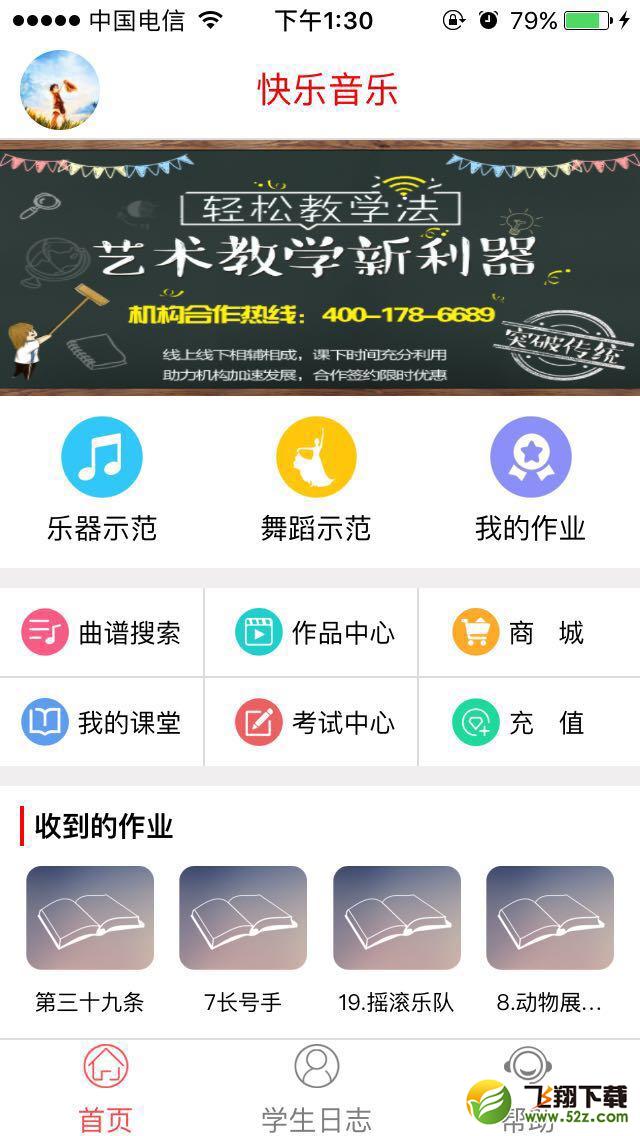Go to 我的作业 homework
Screen dimensions: 640x1136
click(x=531, y=480)
